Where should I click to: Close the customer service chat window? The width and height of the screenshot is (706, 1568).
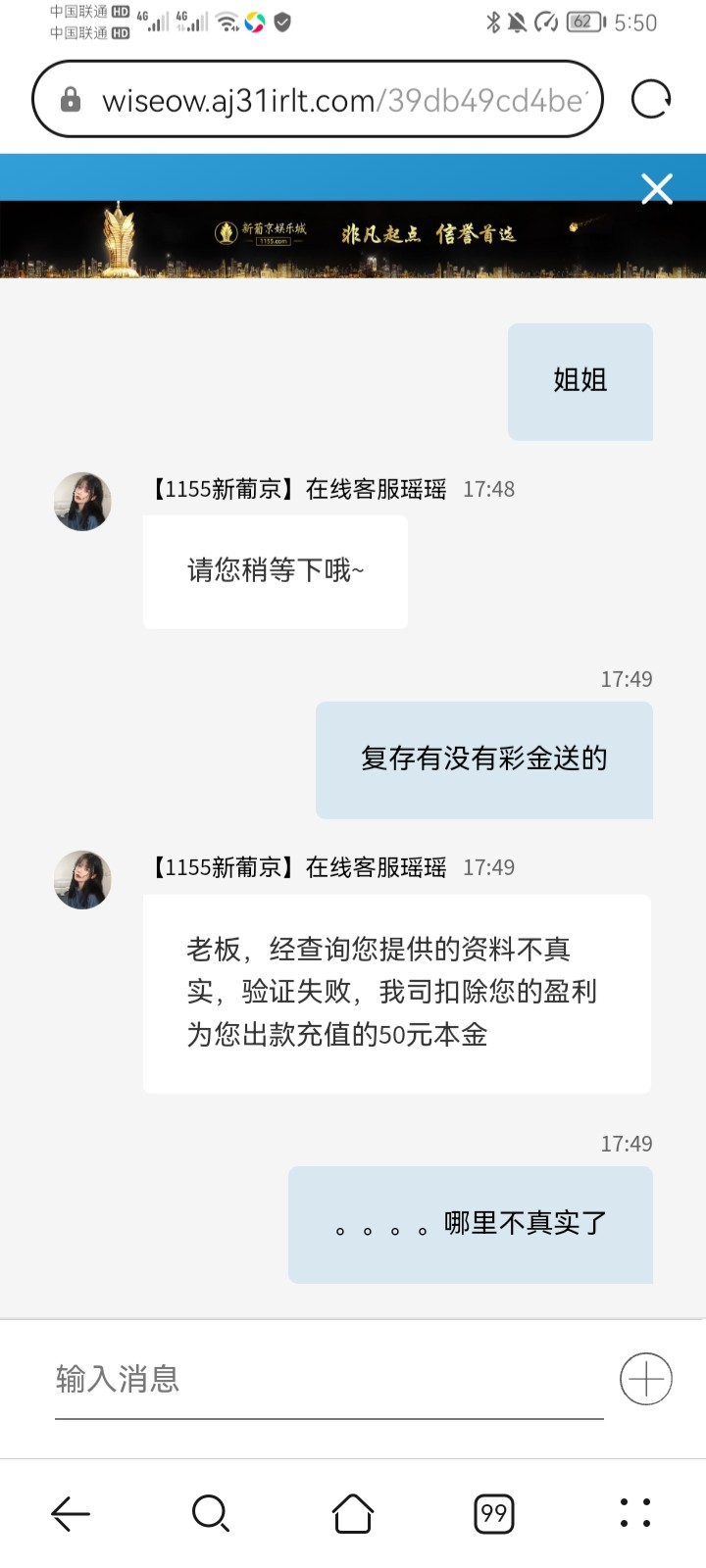(656, 188)
